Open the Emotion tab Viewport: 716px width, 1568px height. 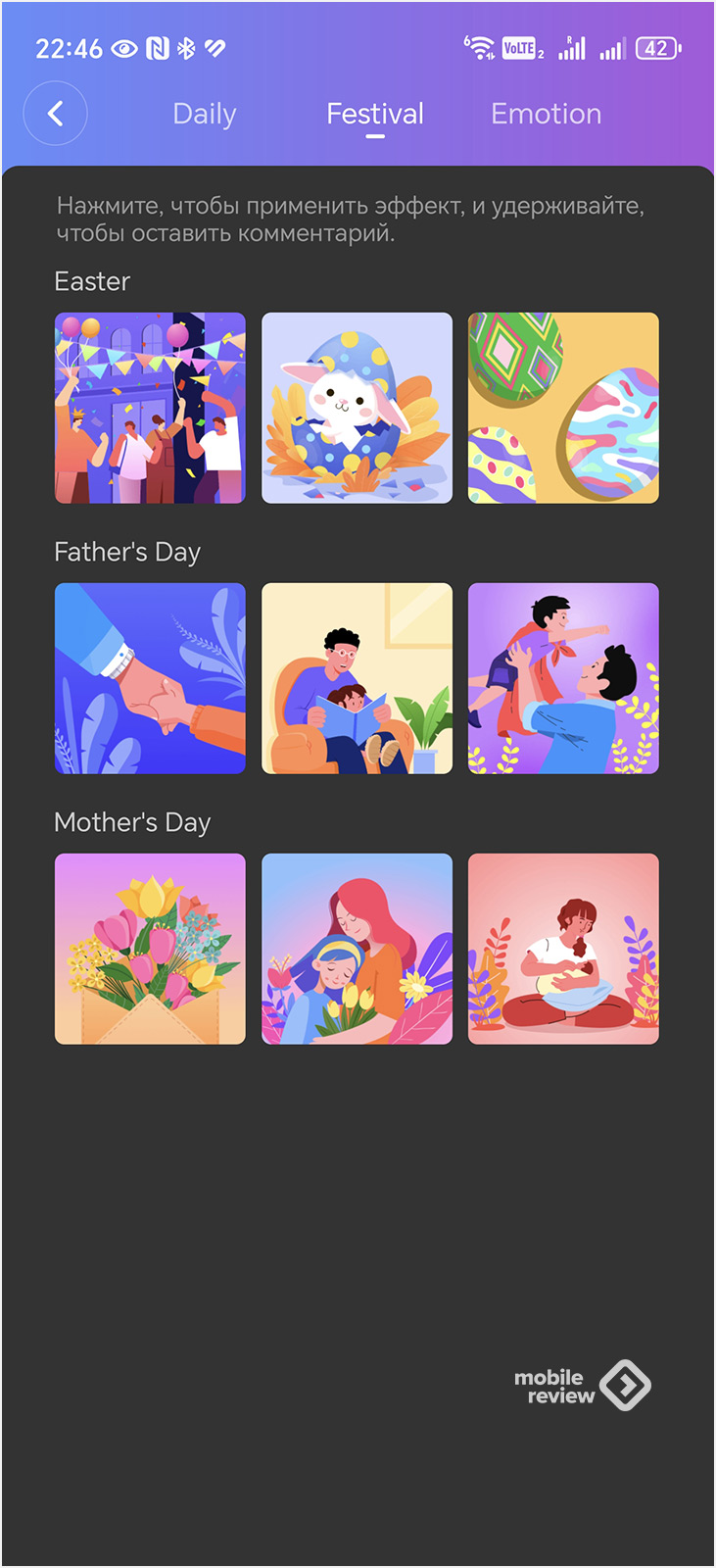[546, 114]
